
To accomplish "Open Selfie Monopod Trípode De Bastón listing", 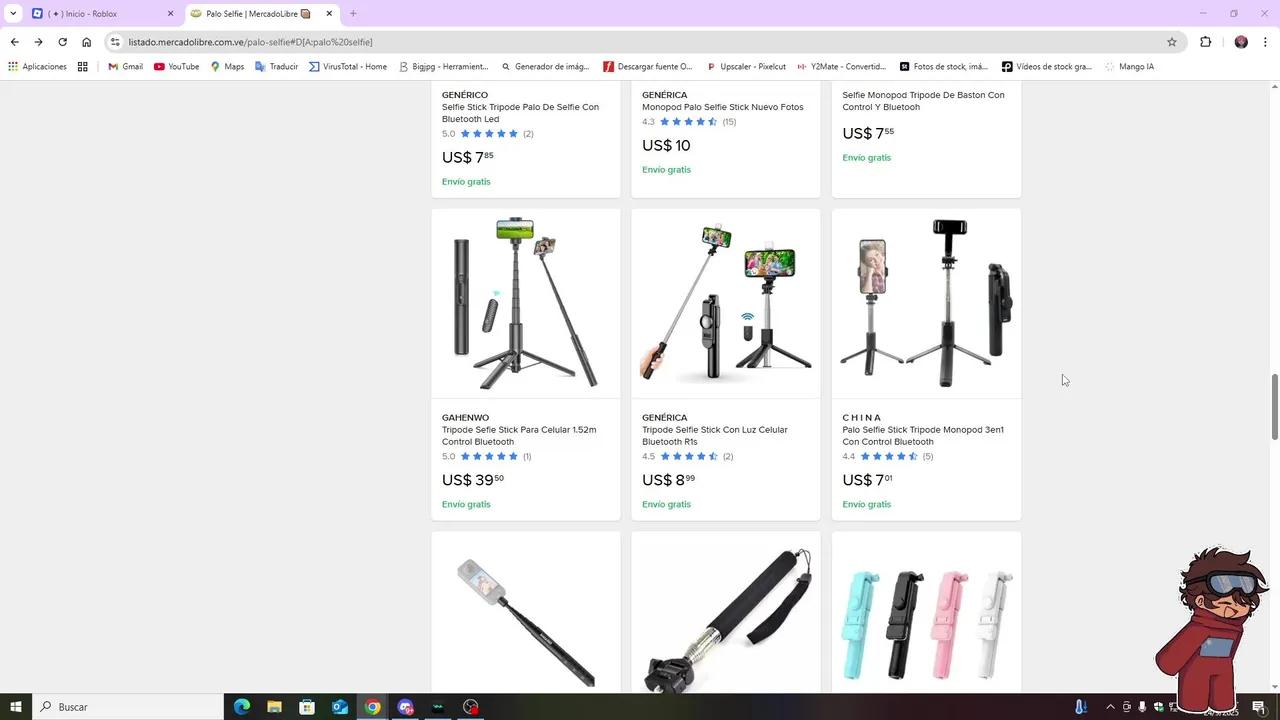I will point(922,101).
